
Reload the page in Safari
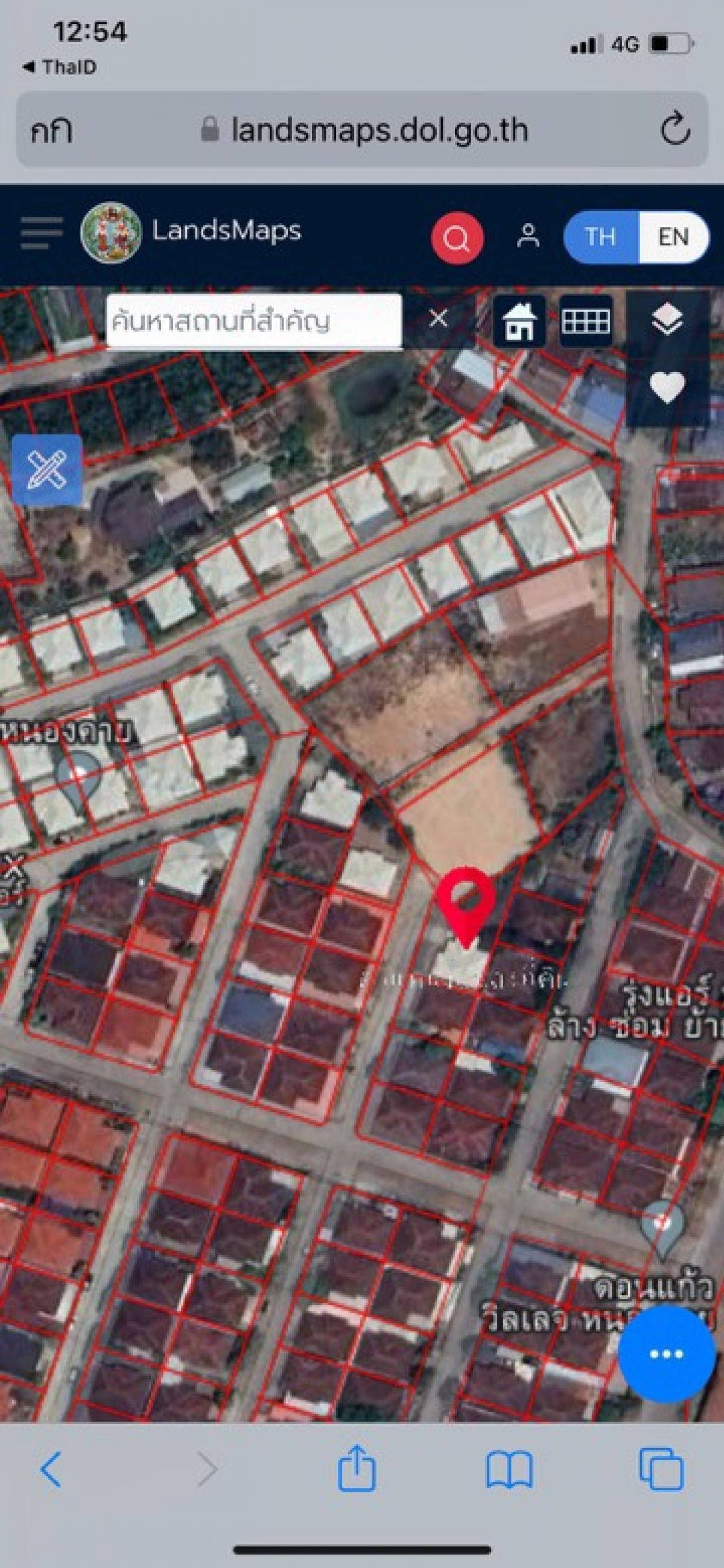point(675,128)
